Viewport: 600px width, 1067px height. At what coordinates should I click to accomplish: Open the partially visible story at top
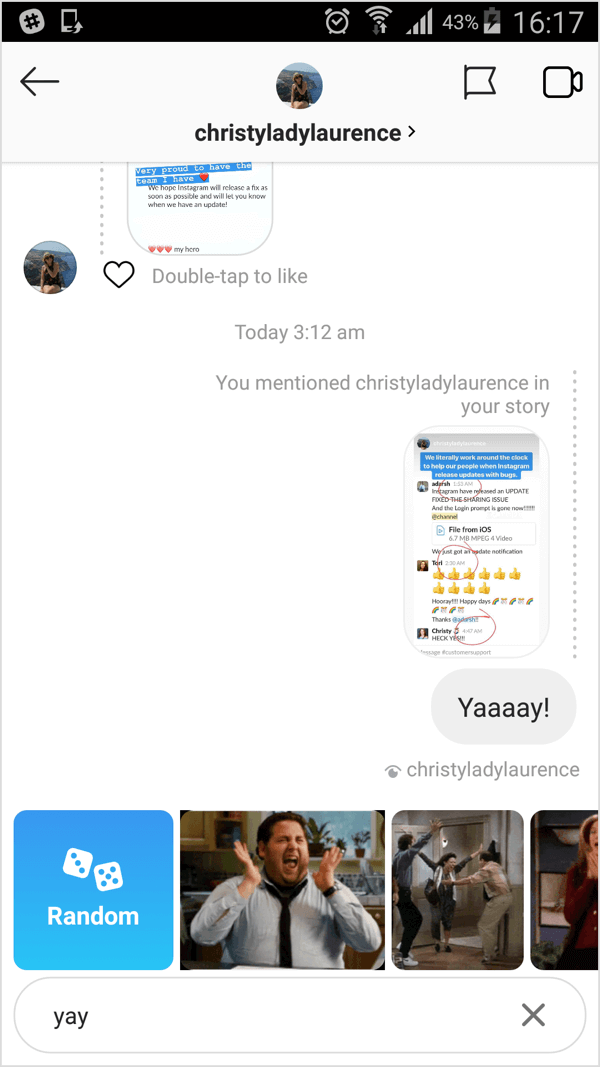coord(200,208)
